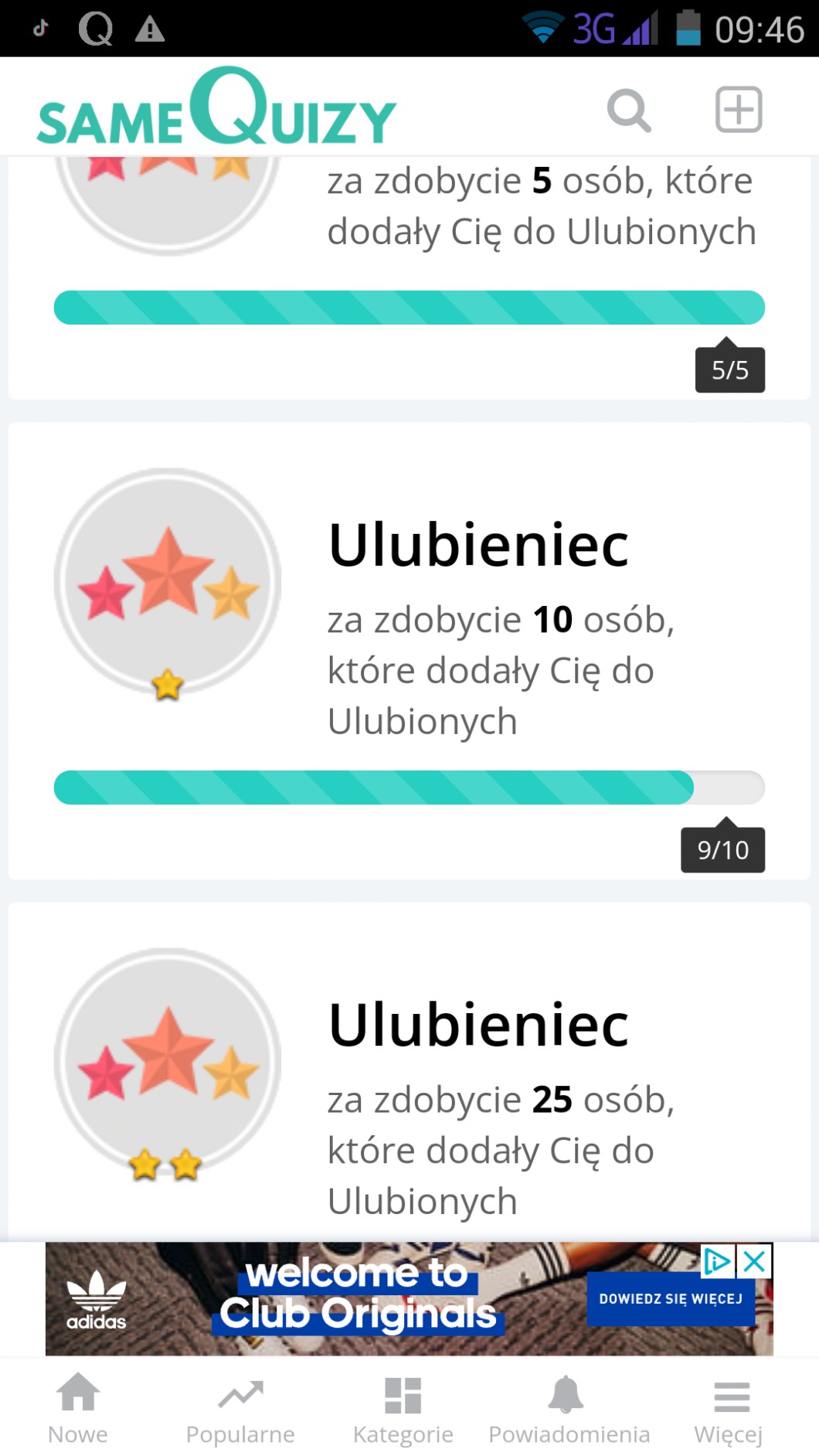This screenshot has width=819, height=1456.
Task: Open Powiadomienia notifications
Action: [x=569, y=1410]
